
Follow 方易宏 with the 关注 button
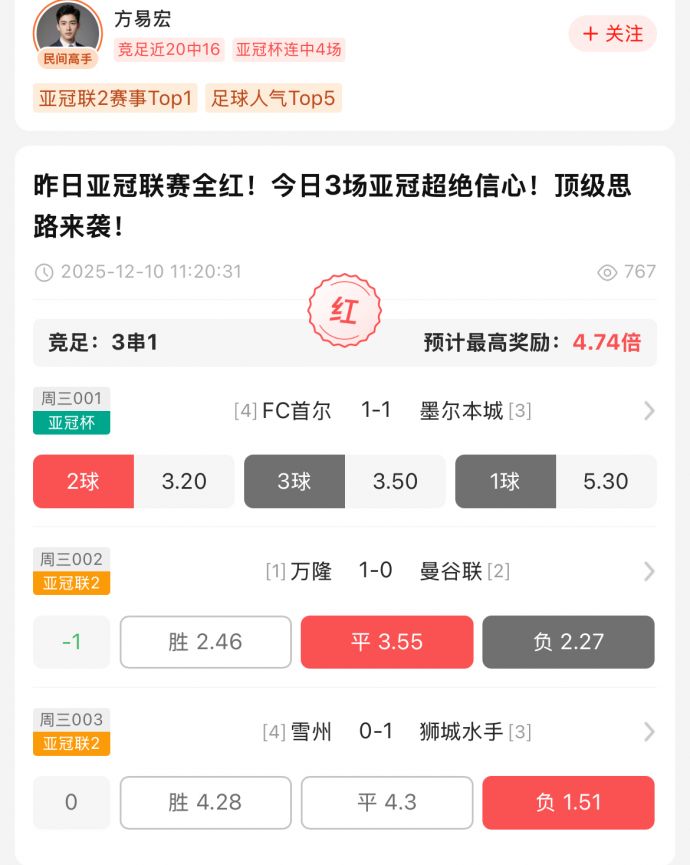pos(612,34)
